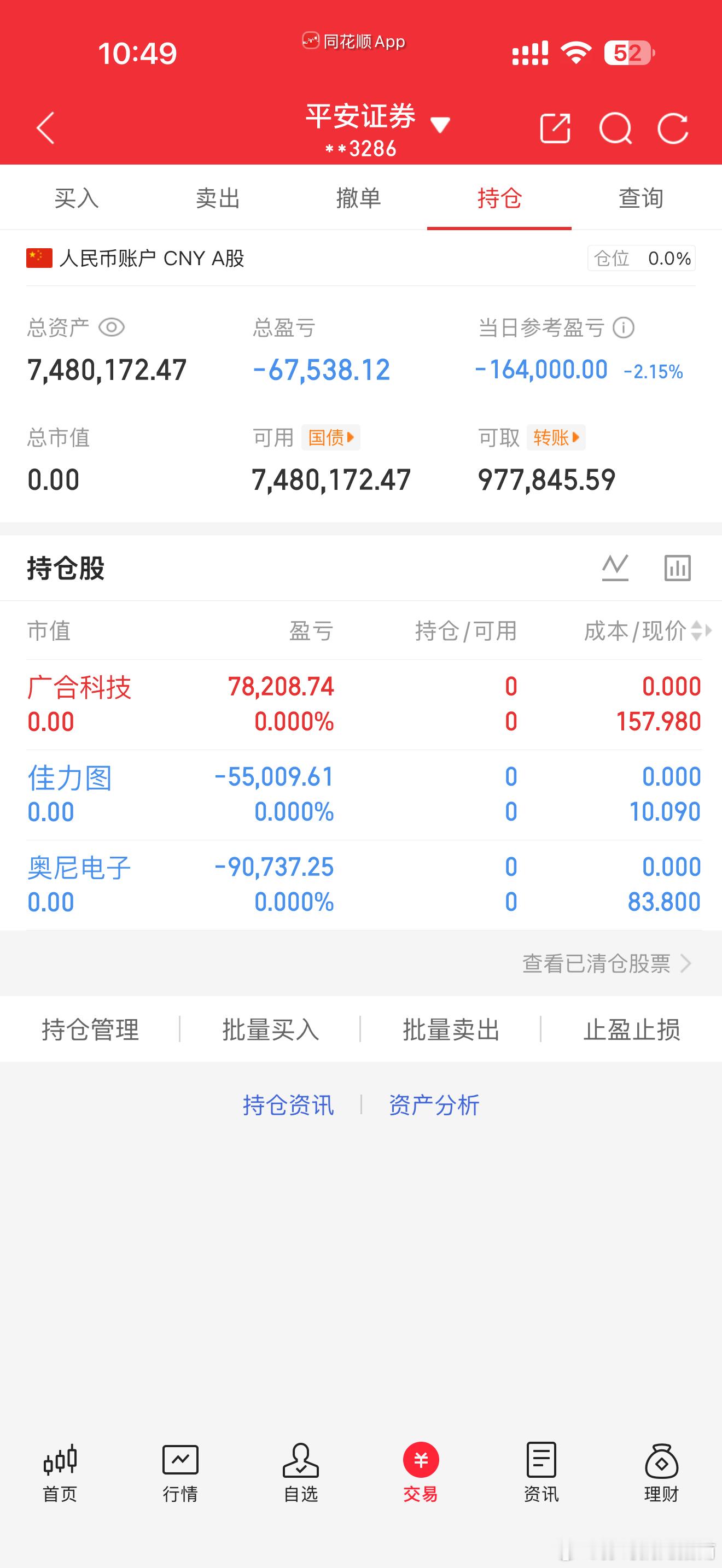Open the share icon in the top bar

tap(555, 128)
